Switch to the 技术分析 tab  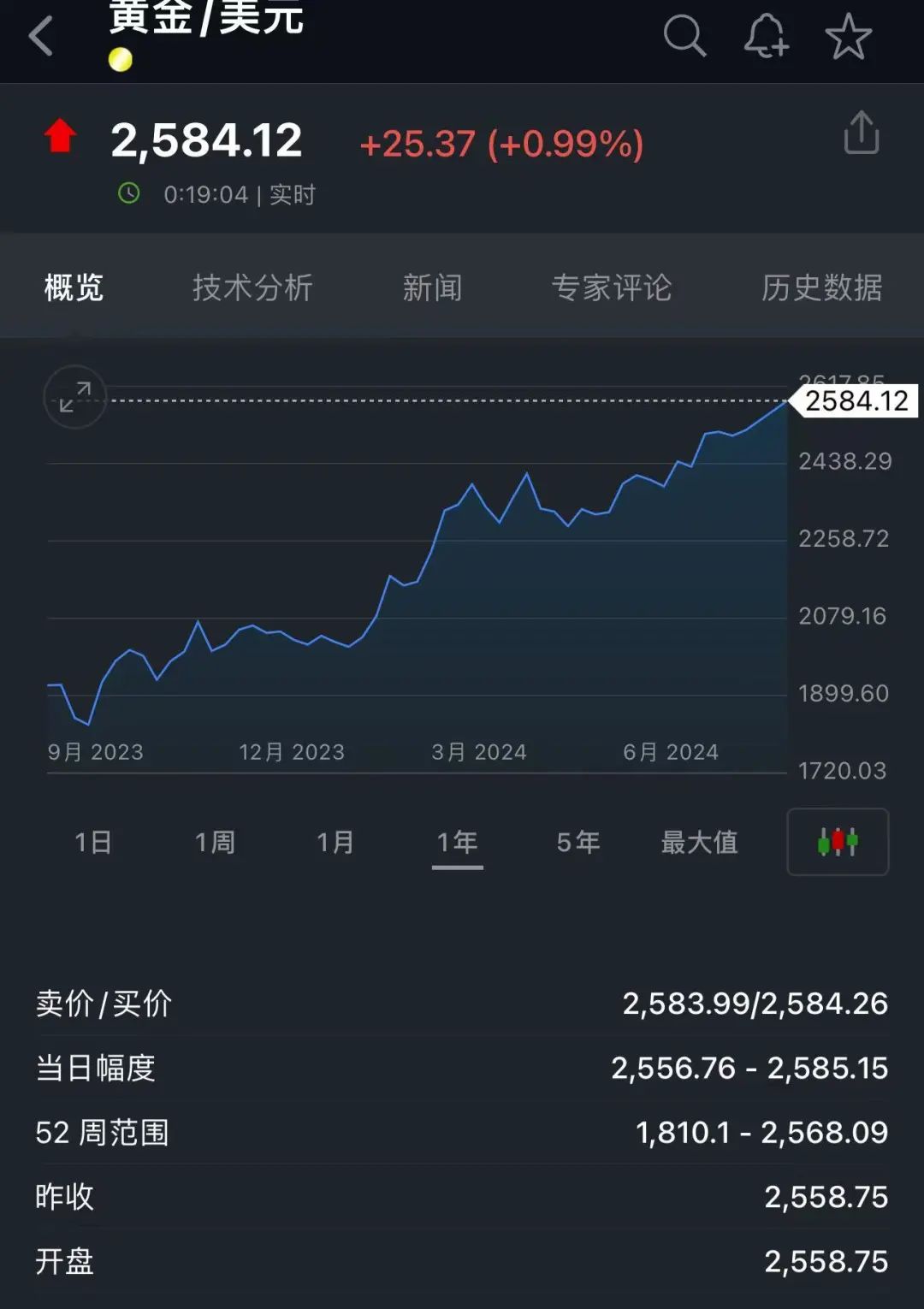252,287
